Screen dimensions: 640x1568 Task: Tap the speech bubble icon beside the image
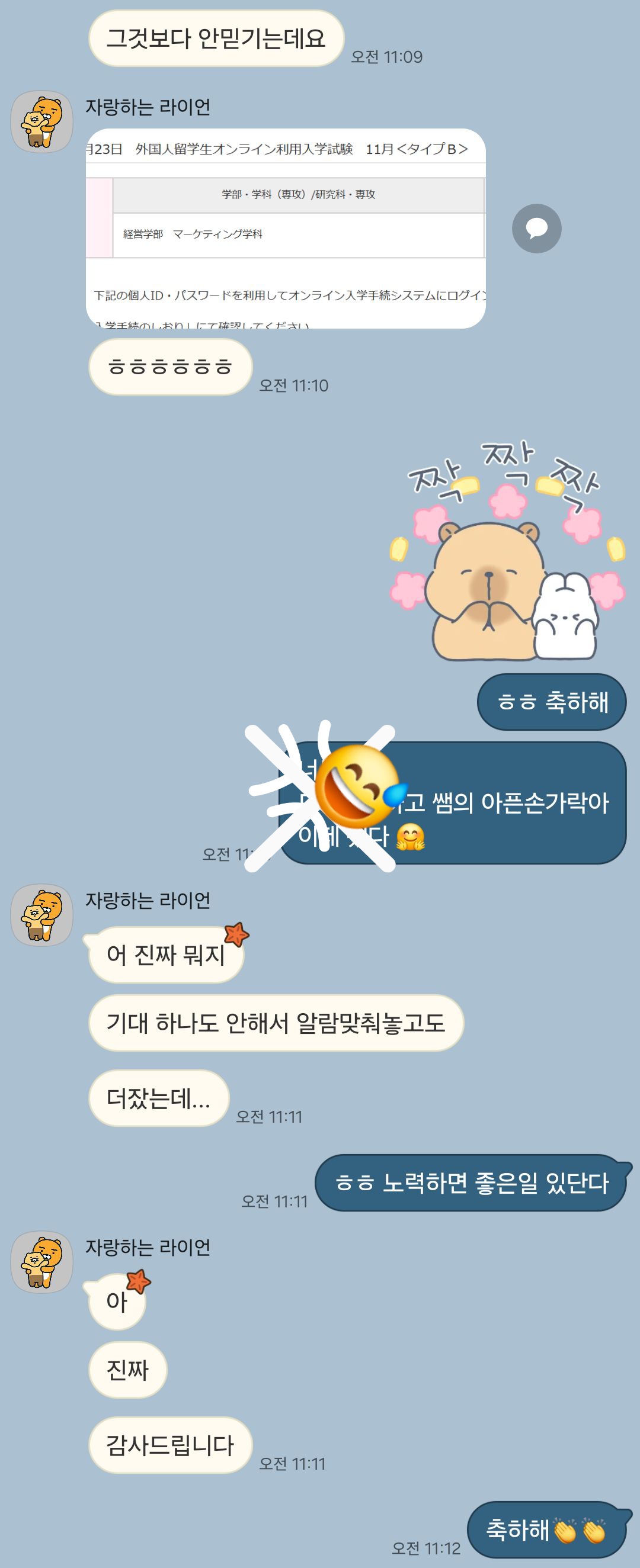click(536, 229)
